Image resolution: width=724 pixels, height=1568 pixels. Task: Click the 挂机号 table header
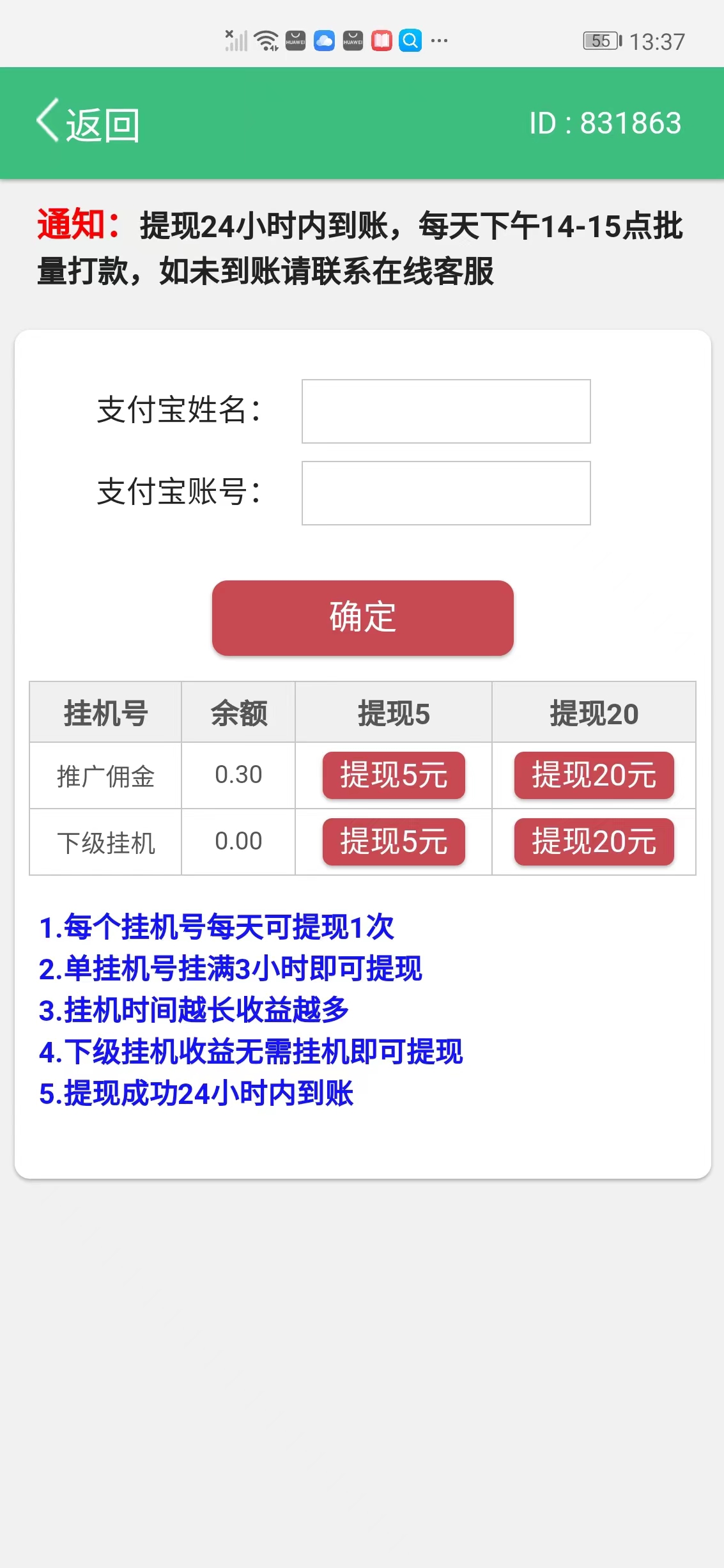105,712
